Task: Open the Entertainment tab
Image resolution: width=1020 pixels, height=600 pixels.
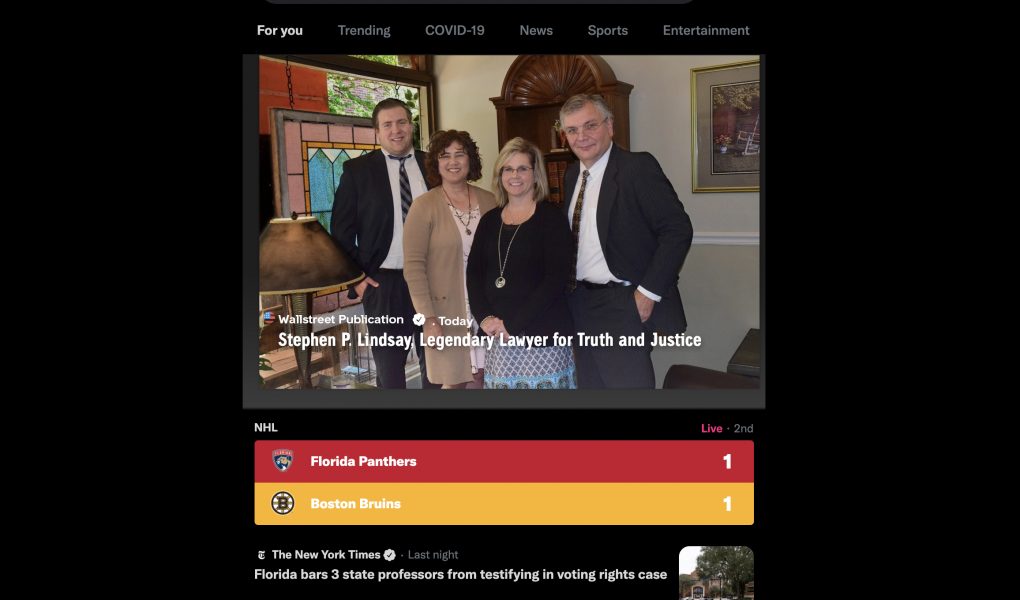Action: click(705, 30)
